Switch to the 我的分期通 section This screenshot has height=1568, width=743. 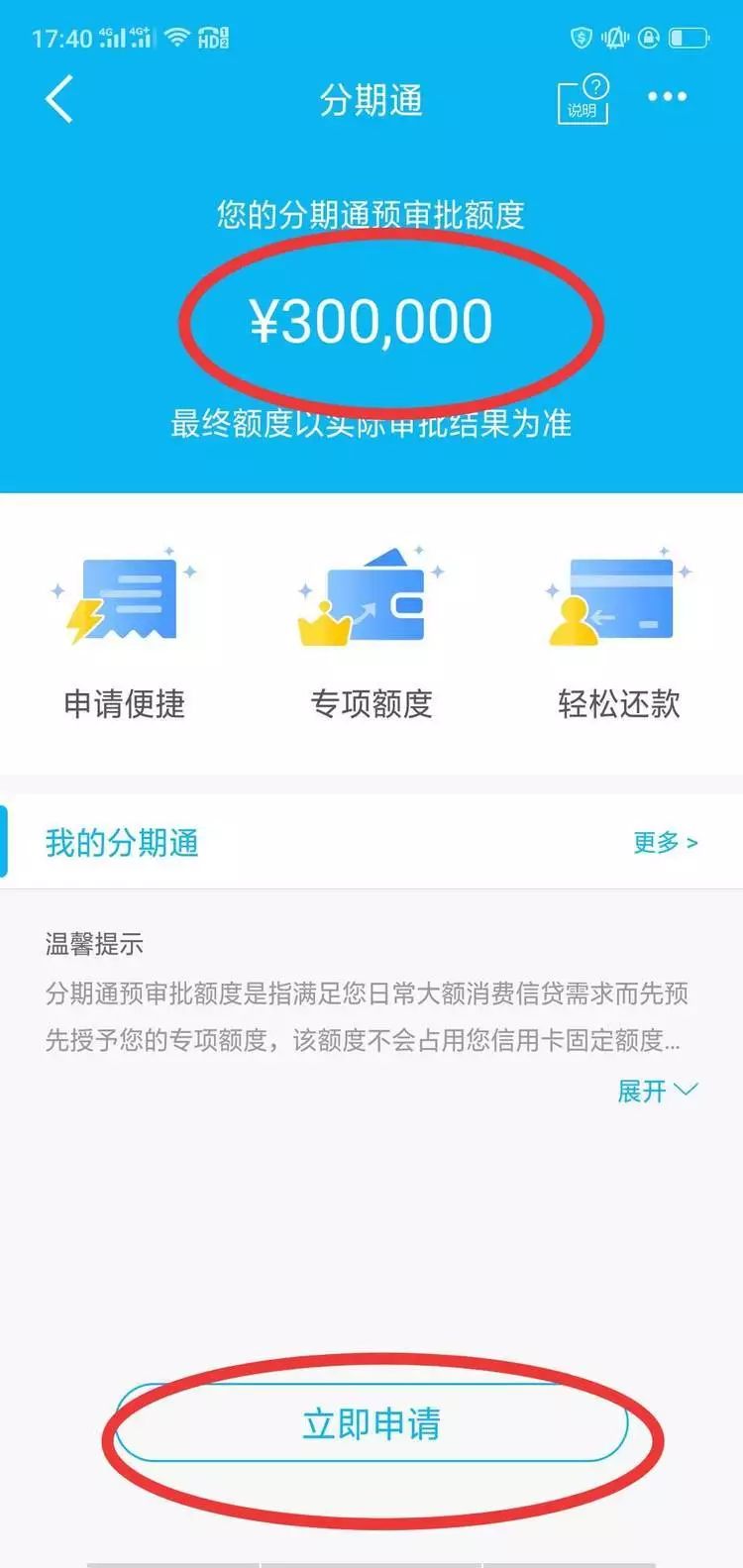pos(121,844)
